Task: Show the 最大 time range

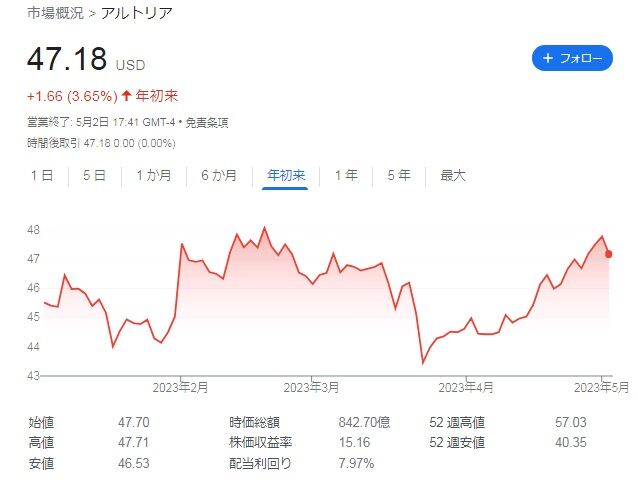Action: coord(452,176)
